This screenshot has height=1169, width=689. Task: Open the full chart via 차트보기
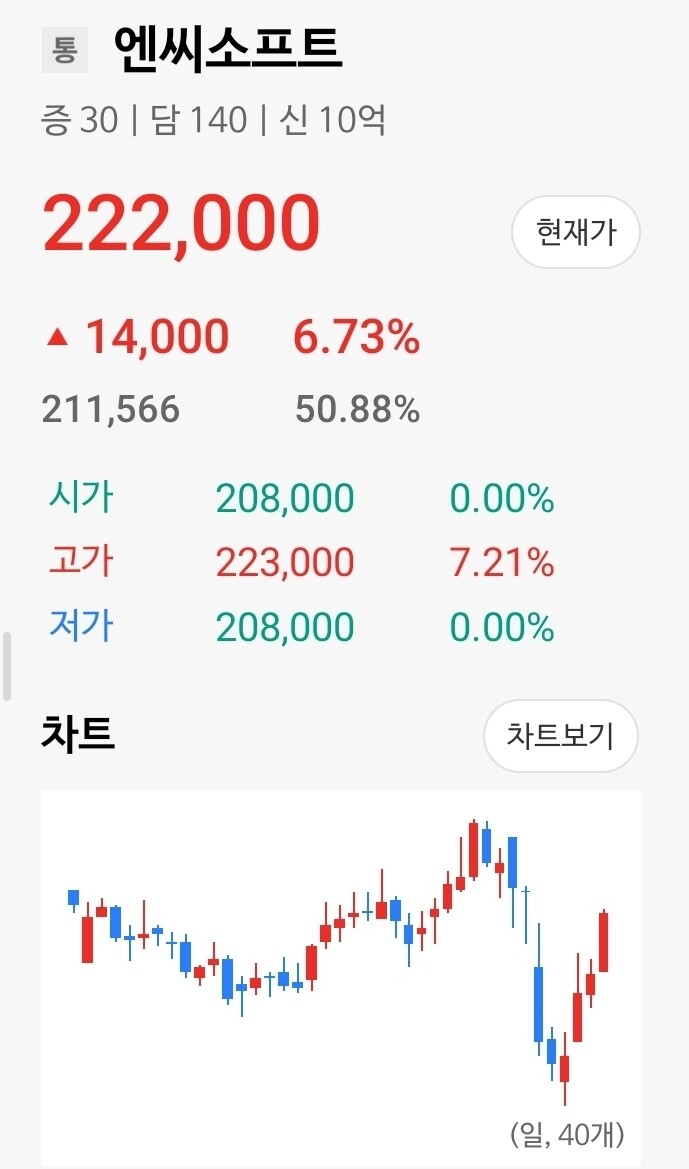(561, 736)
